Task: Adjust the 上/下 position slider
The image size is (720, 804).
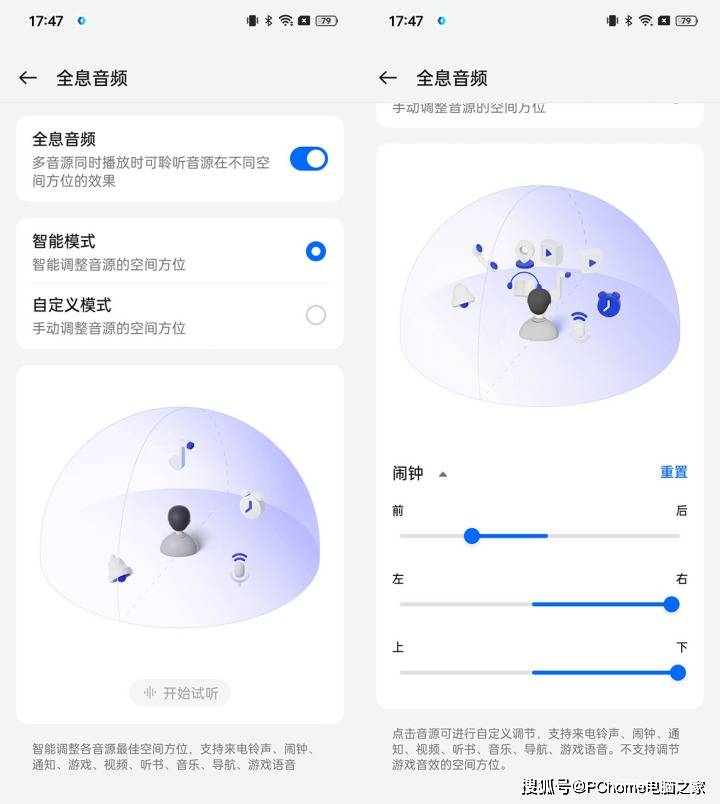Action: pyautogui.click(x=677, y=672)
